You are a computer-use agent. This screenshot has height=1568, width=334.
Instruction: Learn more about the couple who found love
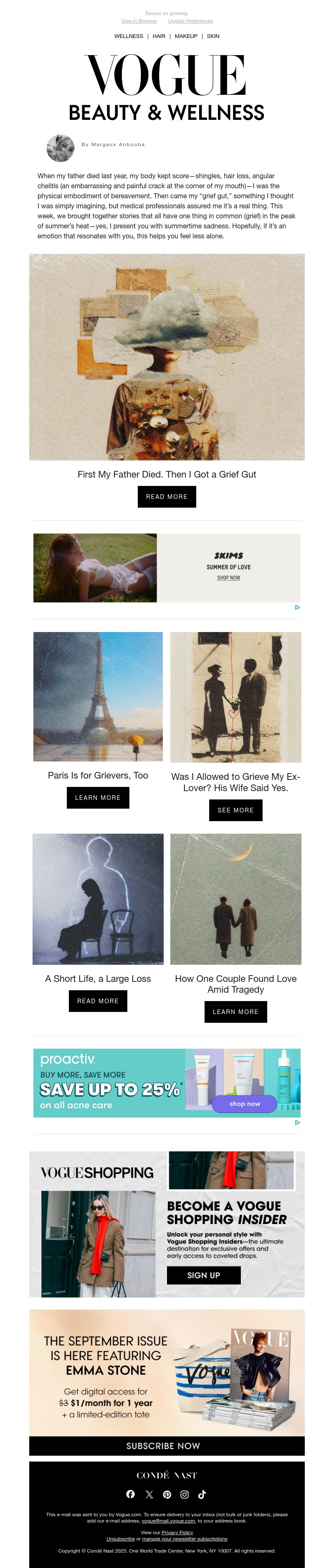pos(235,1012)
